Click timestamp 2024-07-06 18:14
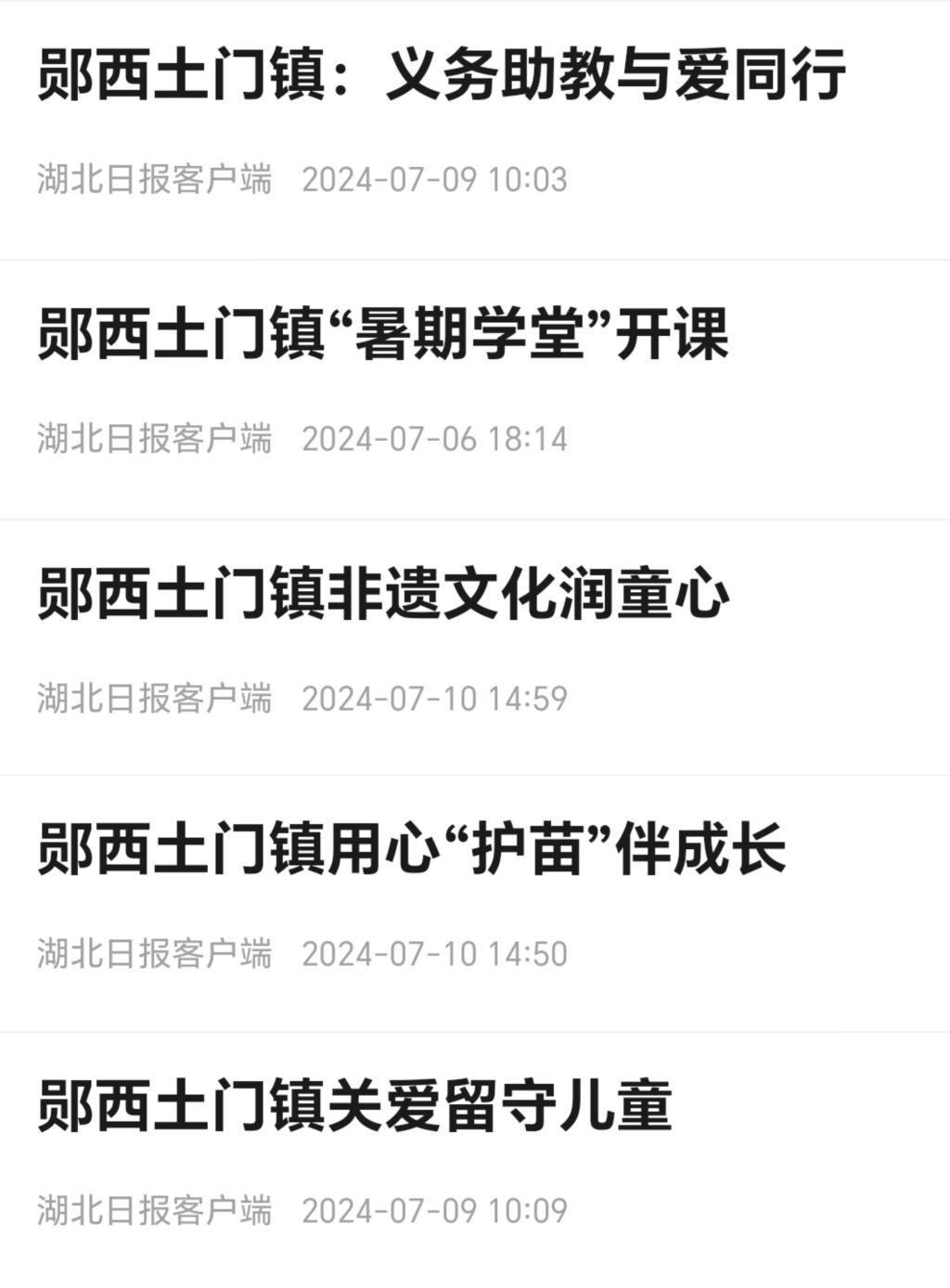 tap(436, 436)
